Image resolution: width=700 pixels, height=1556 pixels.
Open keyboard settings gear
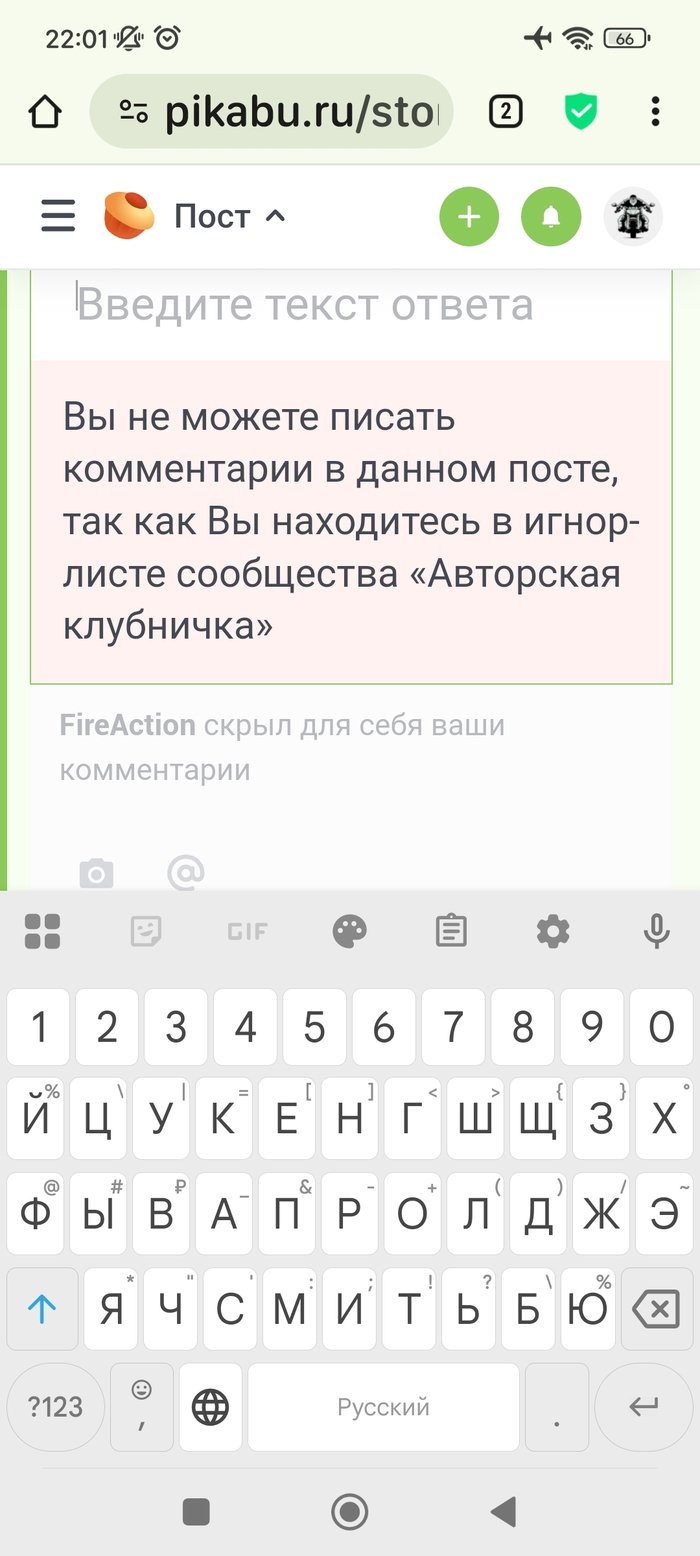pyautogui.click(x=553, y=931)
